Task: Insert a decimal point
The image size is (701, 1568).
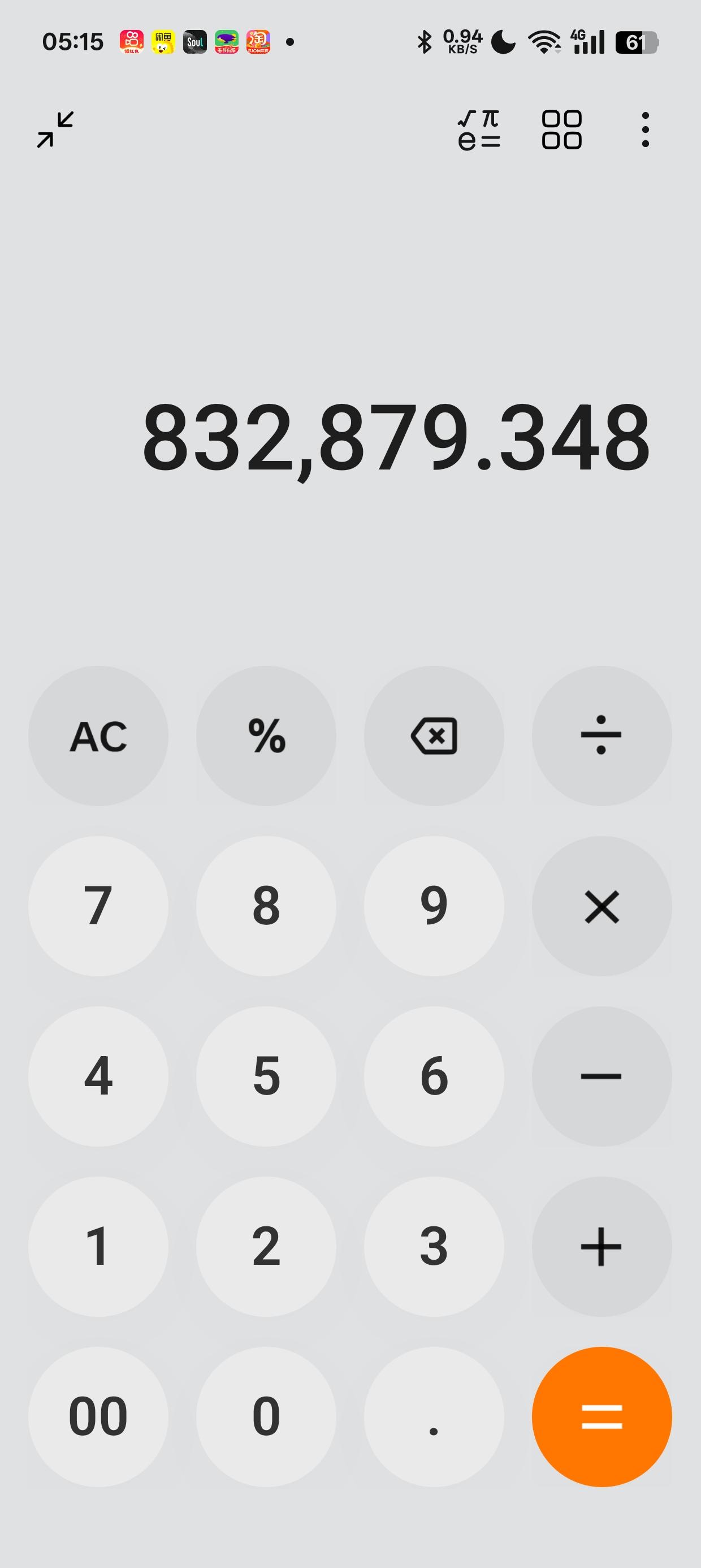Action: click(x=434, y=1417)
